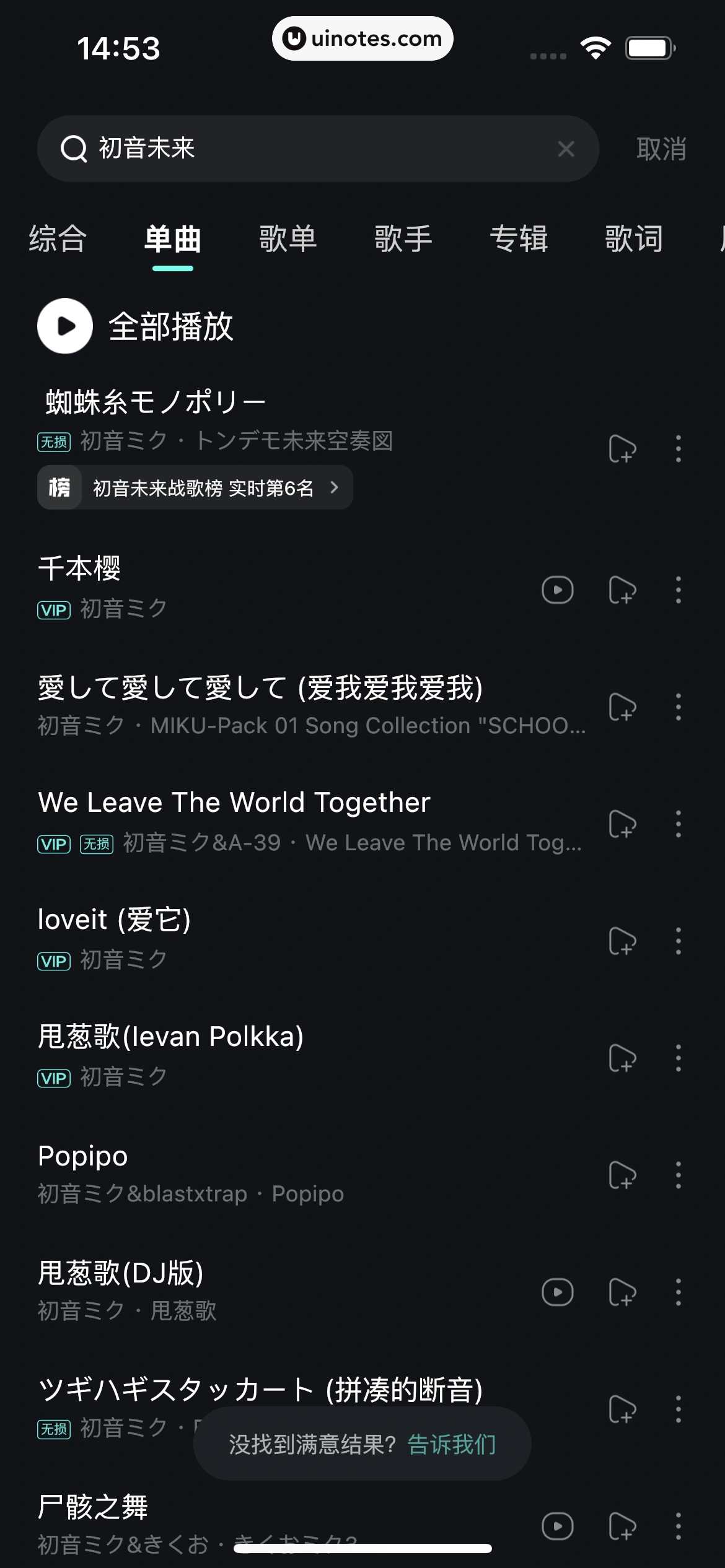The height and width of the screenshot is (1568, 725).
Task: Open more options for 千本樱
Action: [678, 591]
